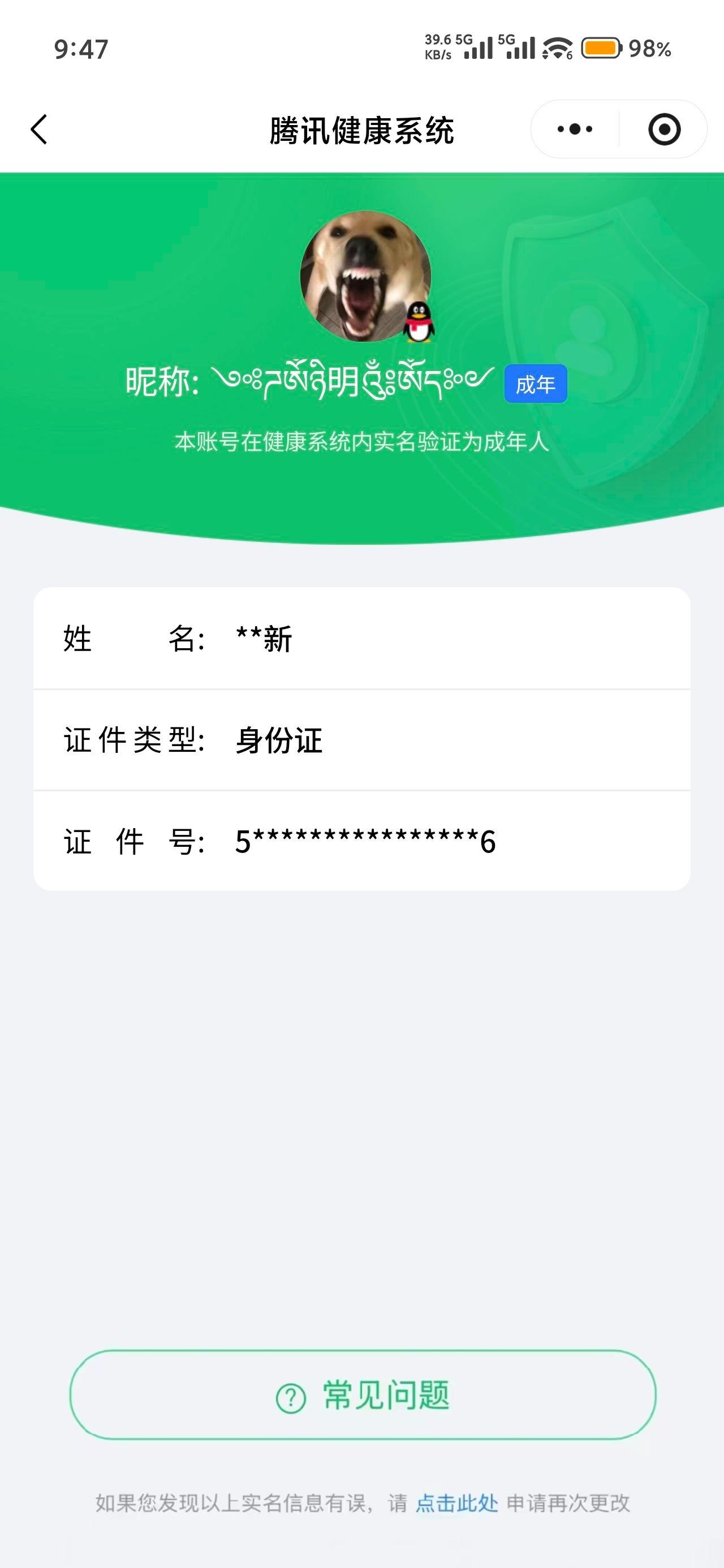Tap the battery indicator in the status bar

[x=600, y=48]
